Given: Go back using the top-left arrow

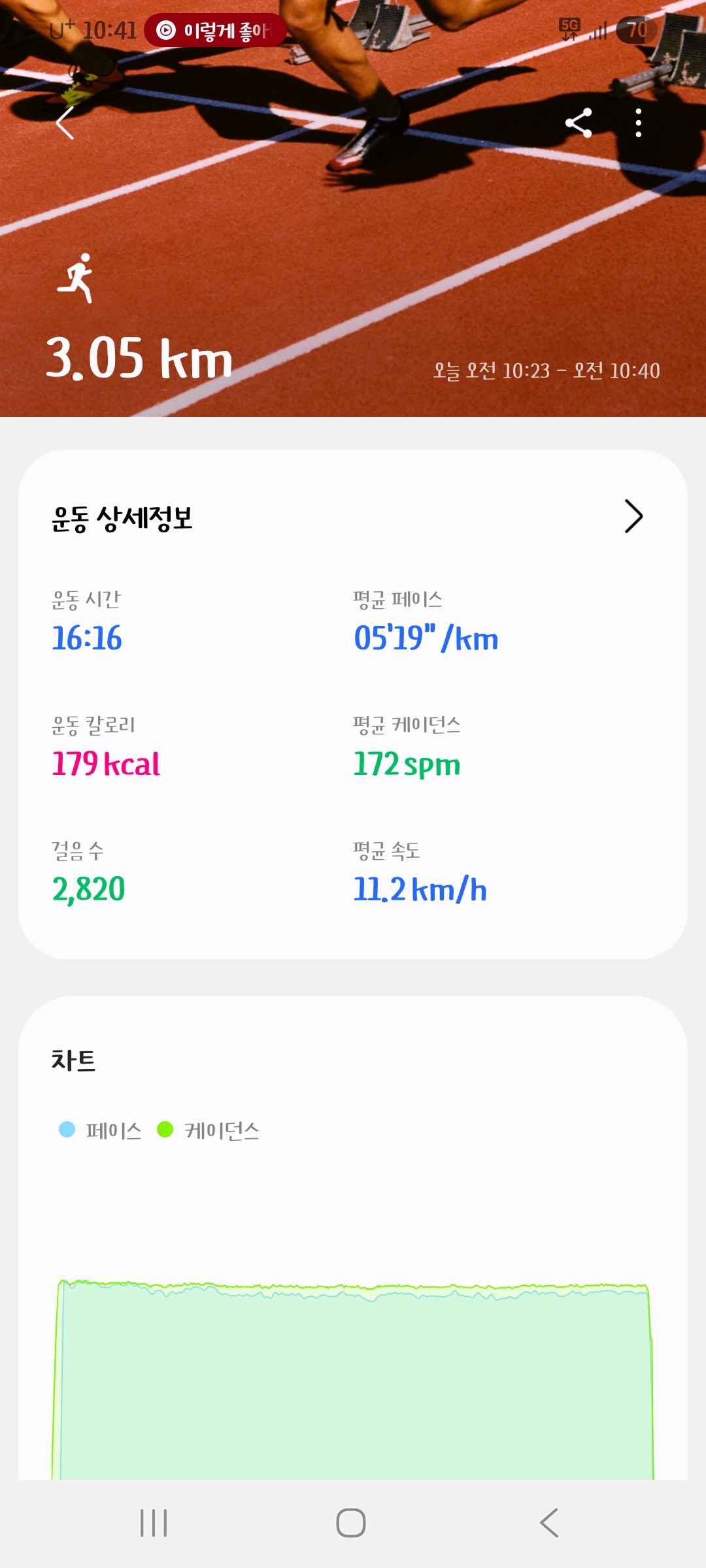Looking at the screenshot, I should point(65,123).
